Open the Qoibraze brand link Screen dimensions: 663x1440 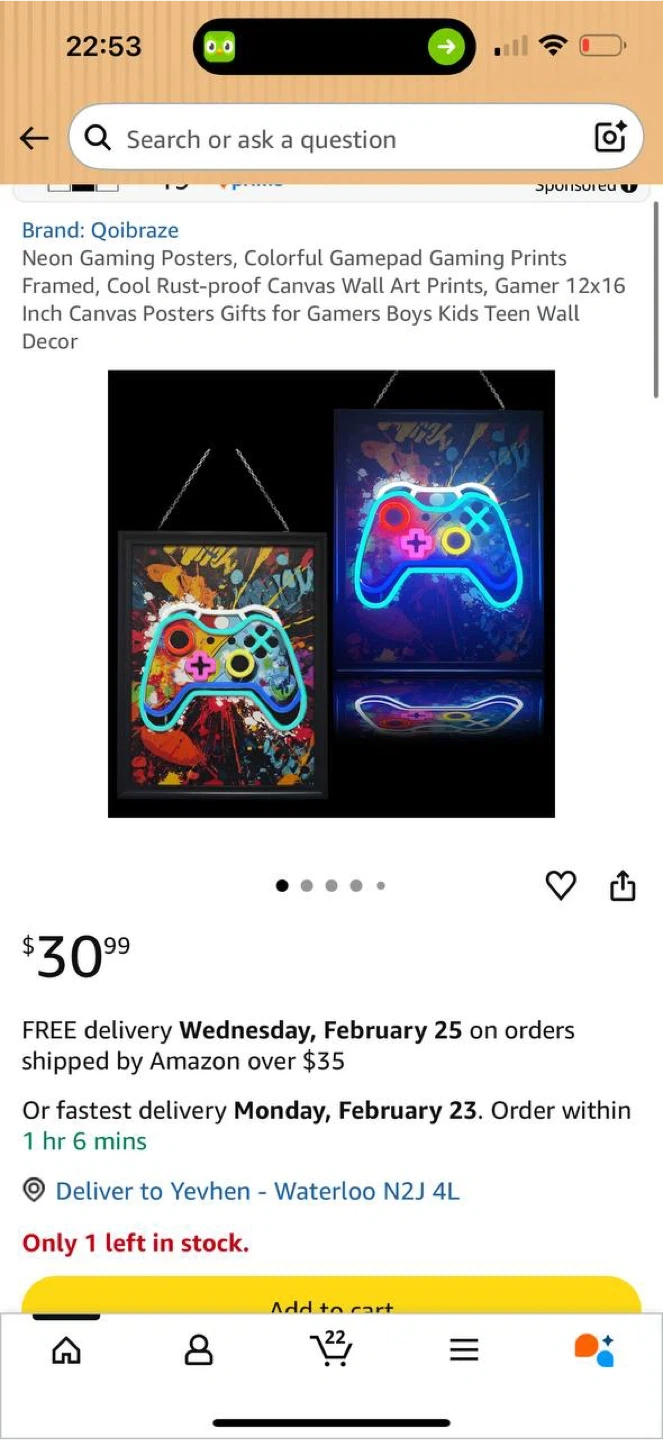pos(100,230)
